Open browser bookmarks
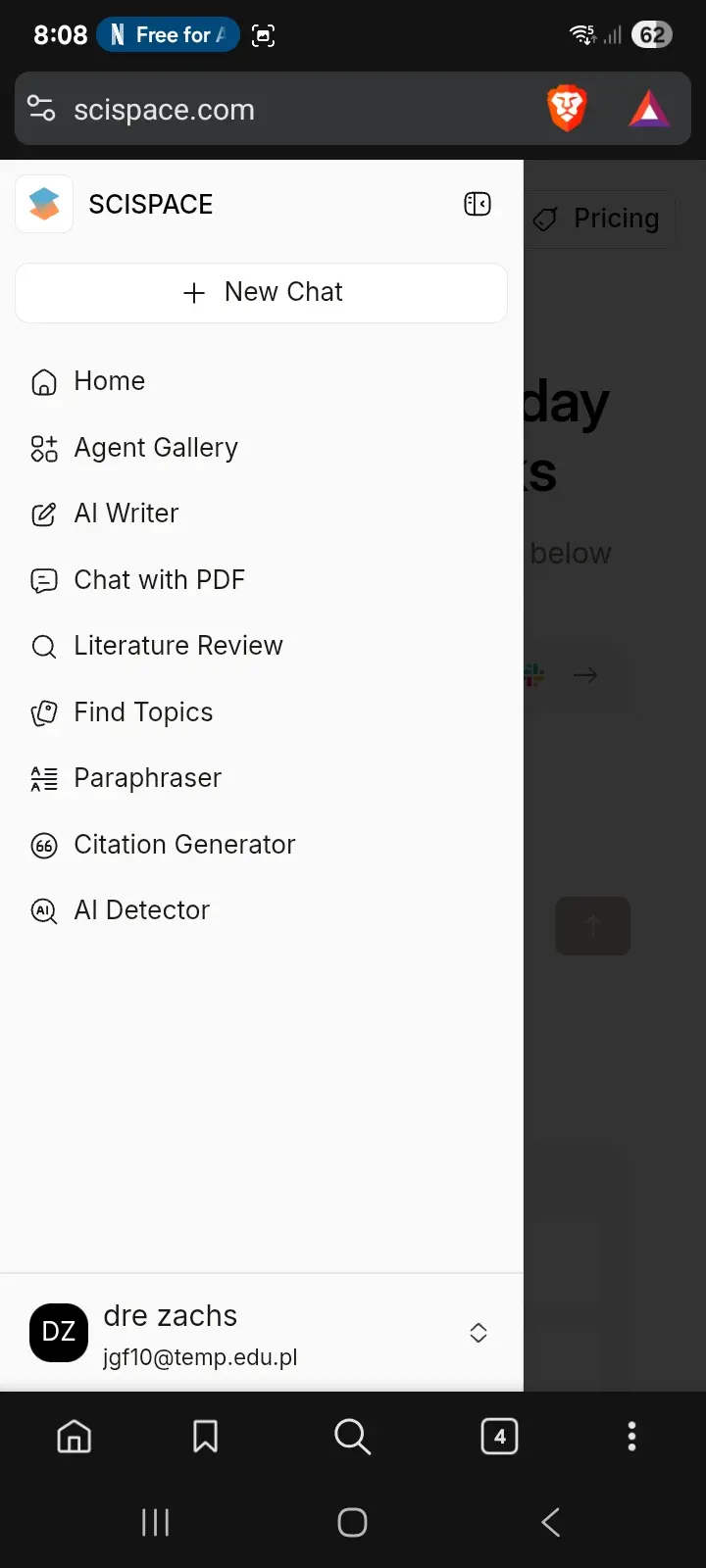706x1568 pixels. (206, 1437)
